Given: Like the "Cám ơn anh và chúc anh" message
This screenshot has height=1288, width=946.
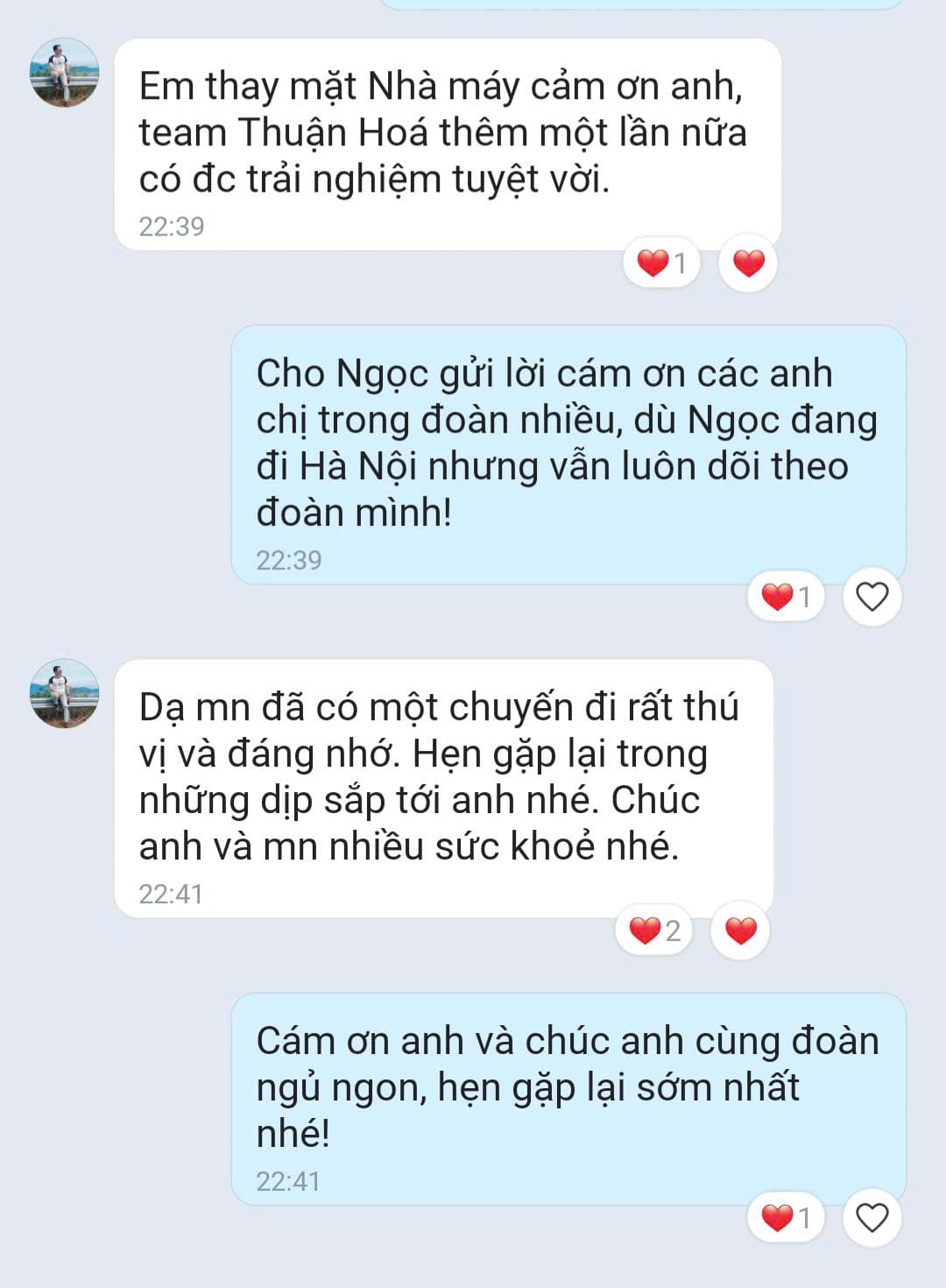Looking at the screenshot, I should (x=872, y=1218).
